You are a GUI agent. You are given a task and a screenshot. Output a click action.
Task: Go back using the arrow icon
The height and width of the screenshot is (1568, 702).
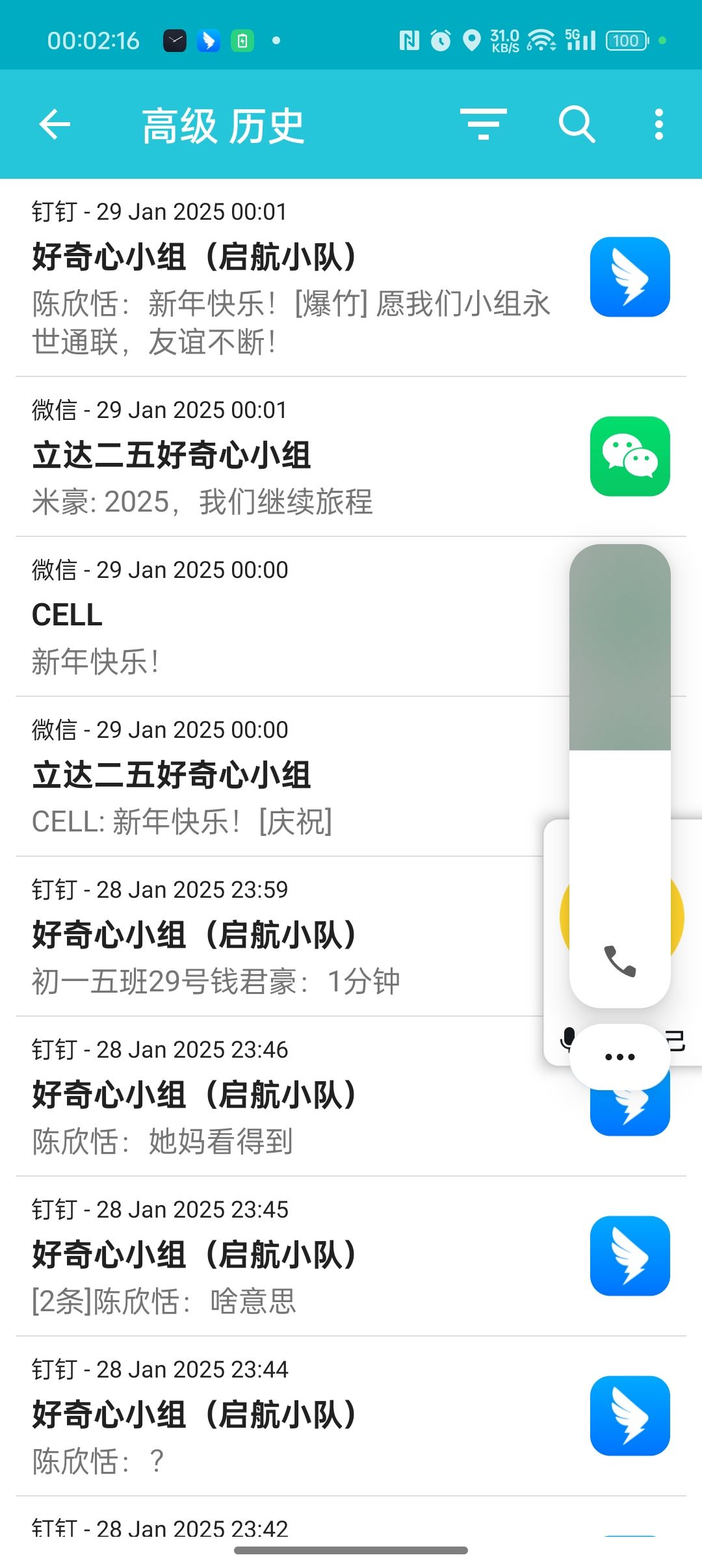click(x=55, y=124)
